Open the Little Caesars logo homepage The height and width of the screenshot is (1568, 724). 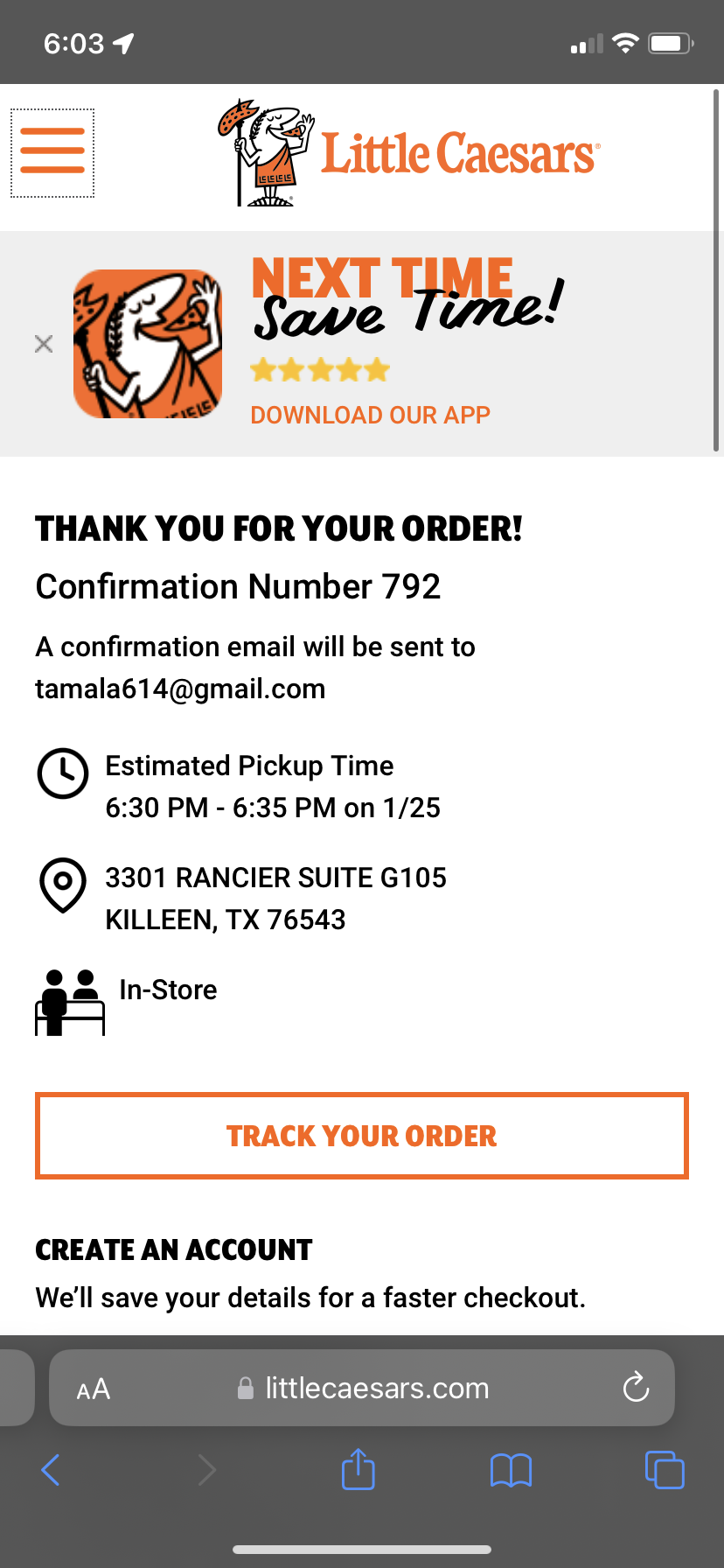[x=407, y=154]
